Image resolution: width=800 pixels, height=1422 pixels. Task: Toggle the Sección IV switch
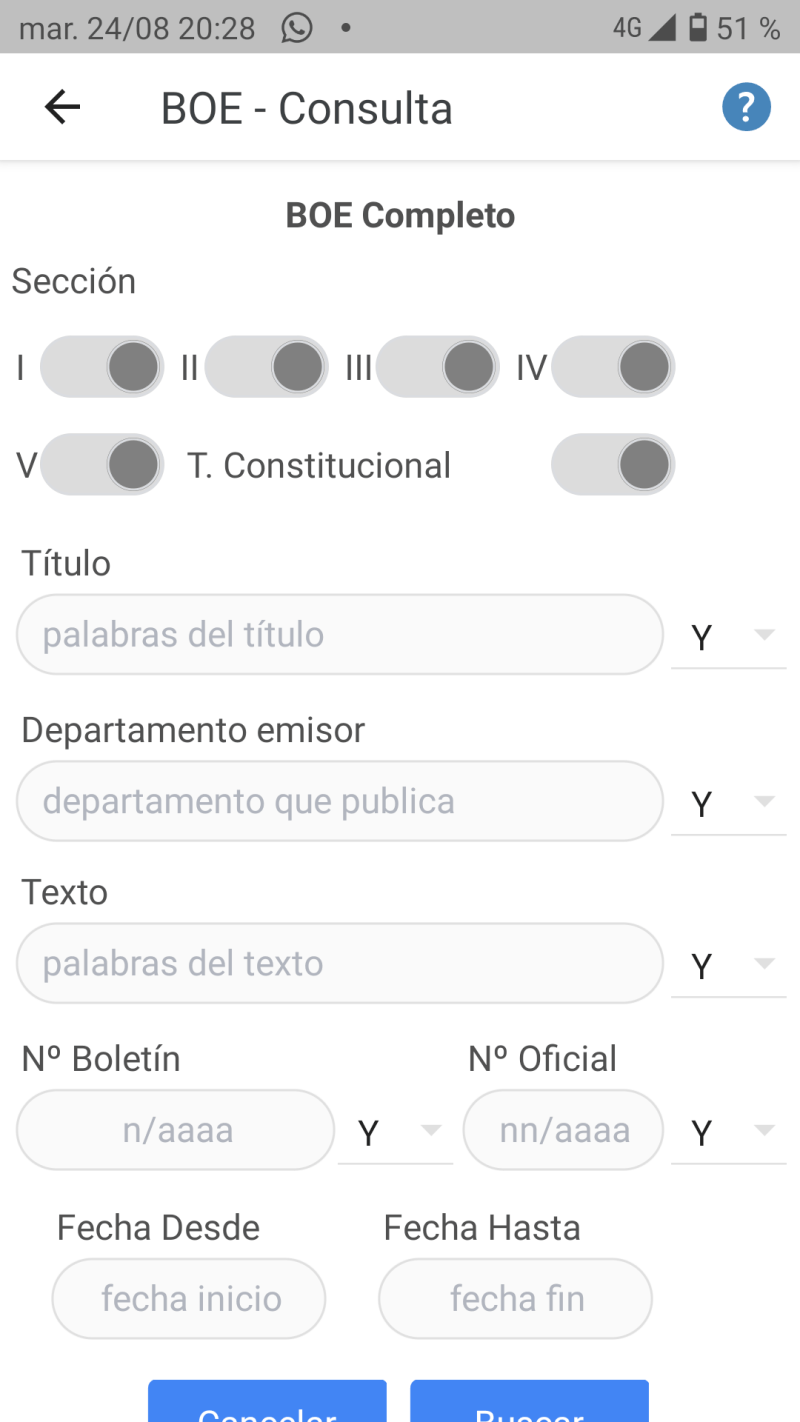[x=613, y=367]
